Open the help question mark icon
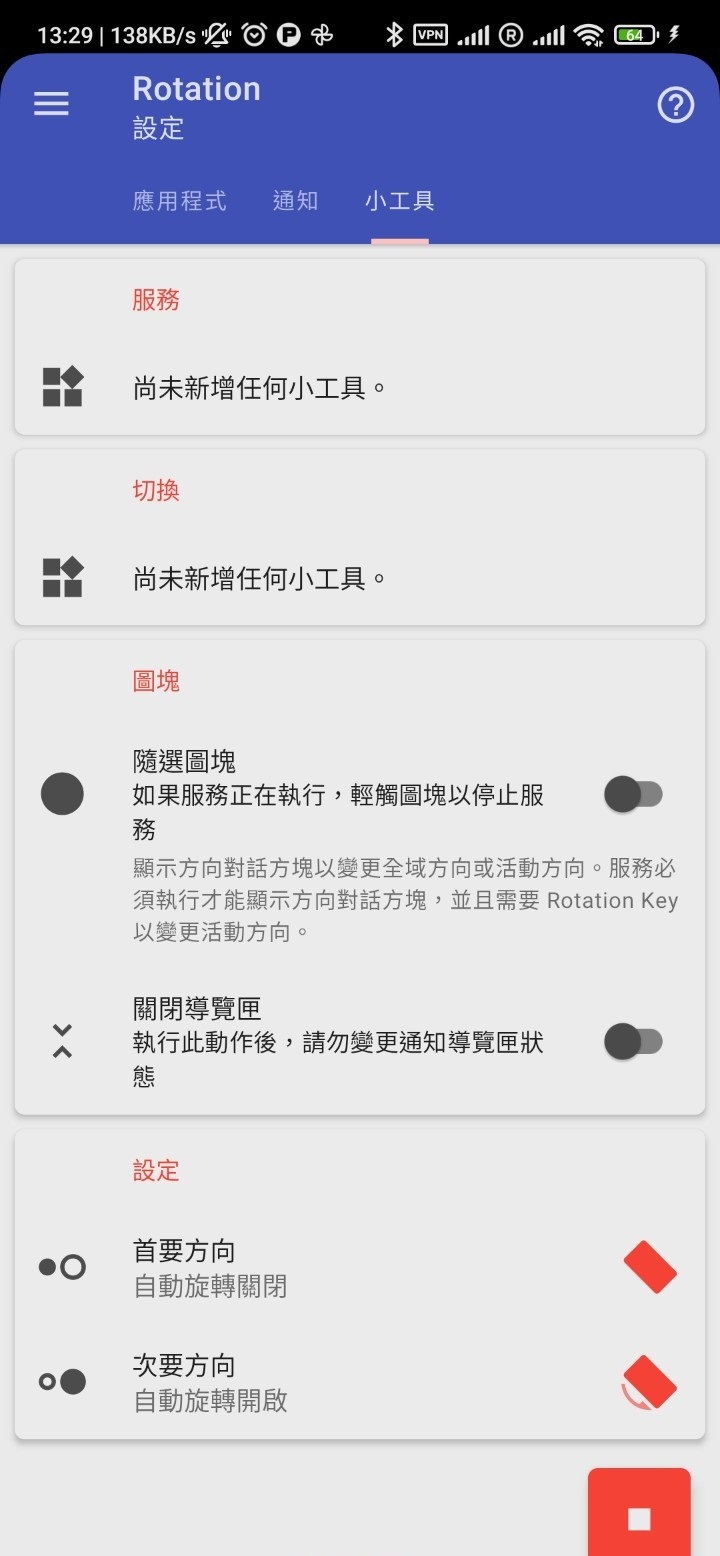The image size is (720, 1556). 675,105
